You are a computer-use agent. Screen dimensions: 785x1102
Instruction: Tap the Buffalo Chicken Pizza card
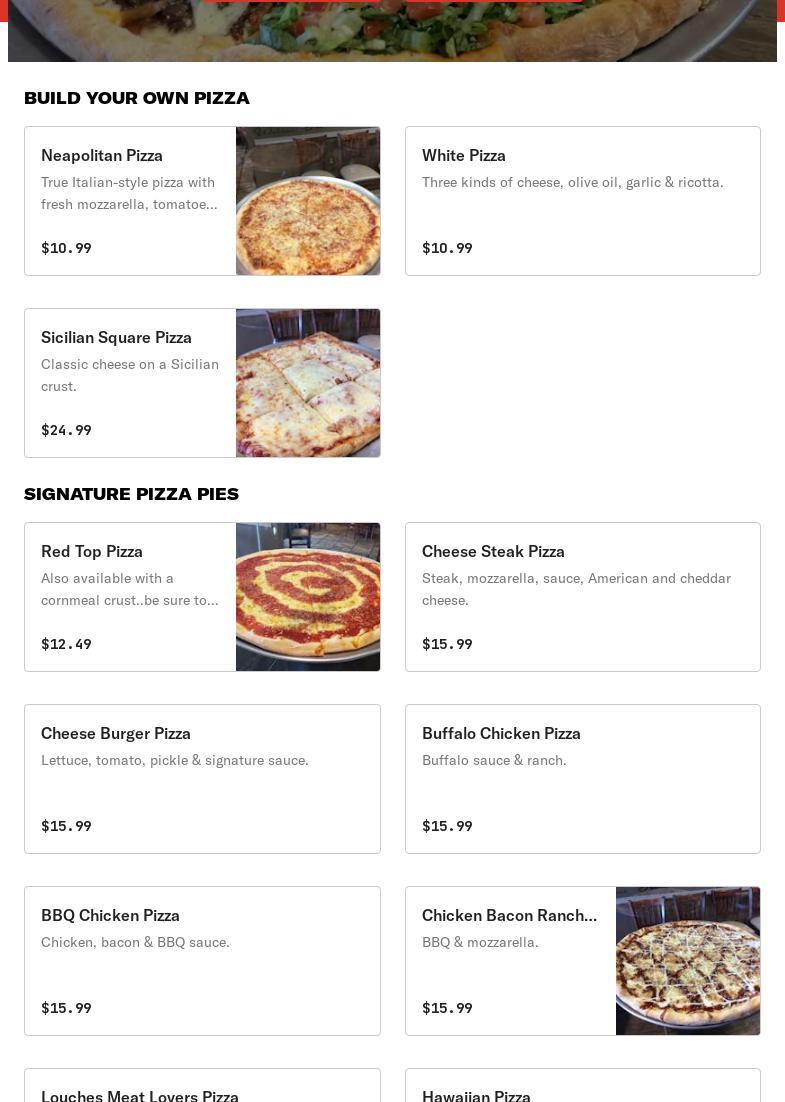click(x=582, y=779)
